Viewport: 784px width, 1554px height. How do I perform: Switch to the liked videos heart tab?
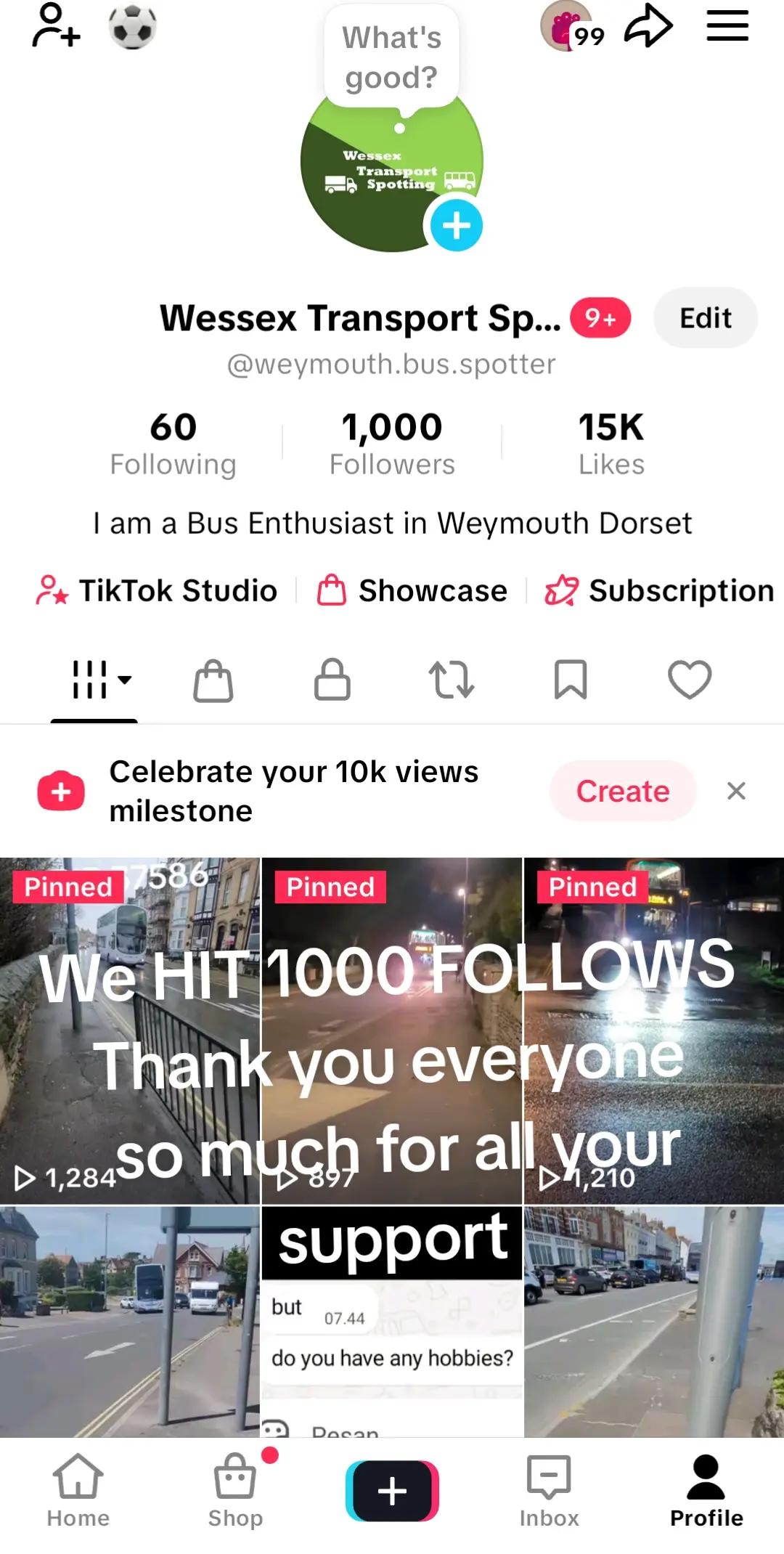tap(690, 680)
